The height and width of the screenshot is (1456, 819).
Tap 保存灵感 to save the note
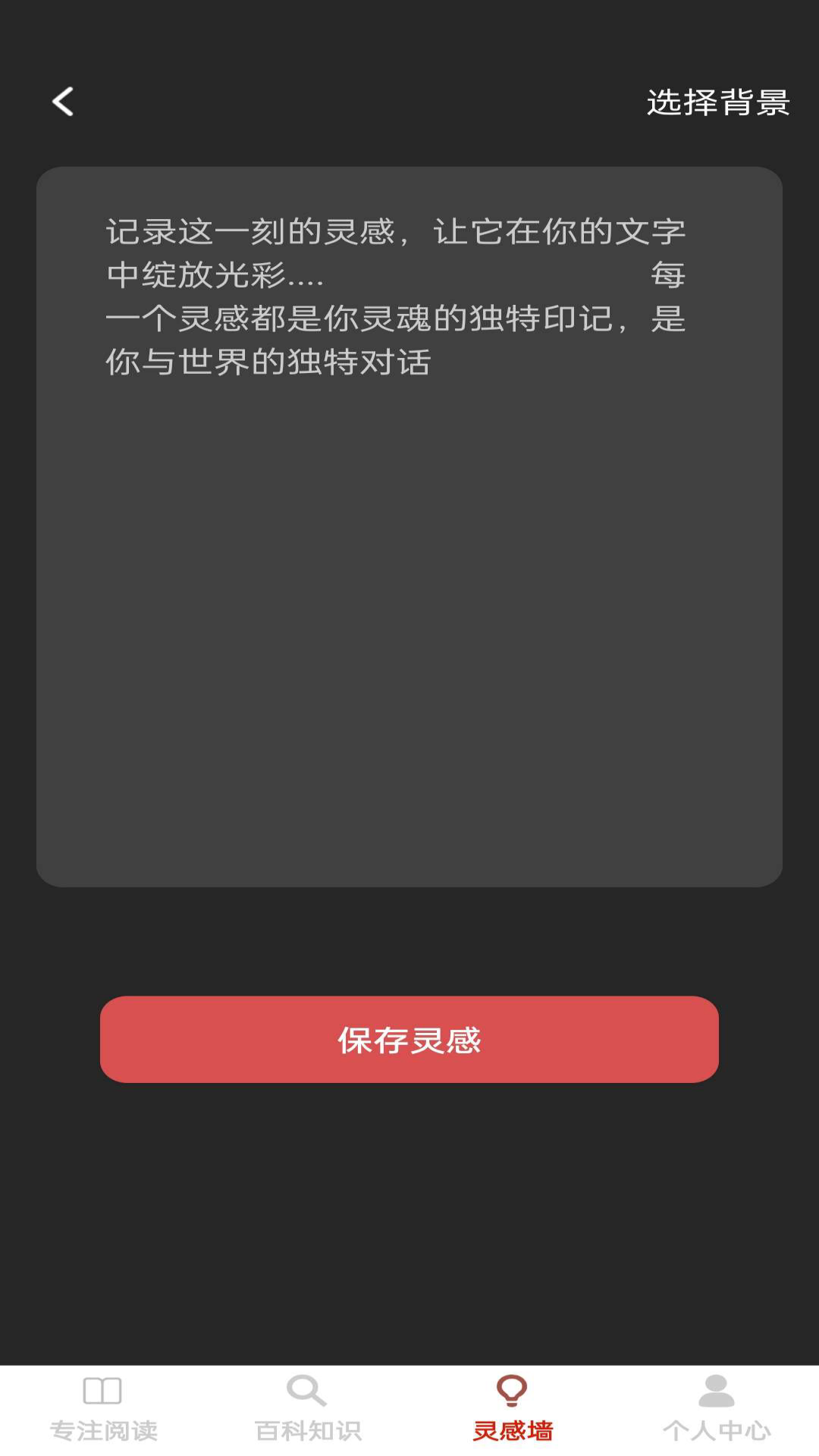[409, 1039]
